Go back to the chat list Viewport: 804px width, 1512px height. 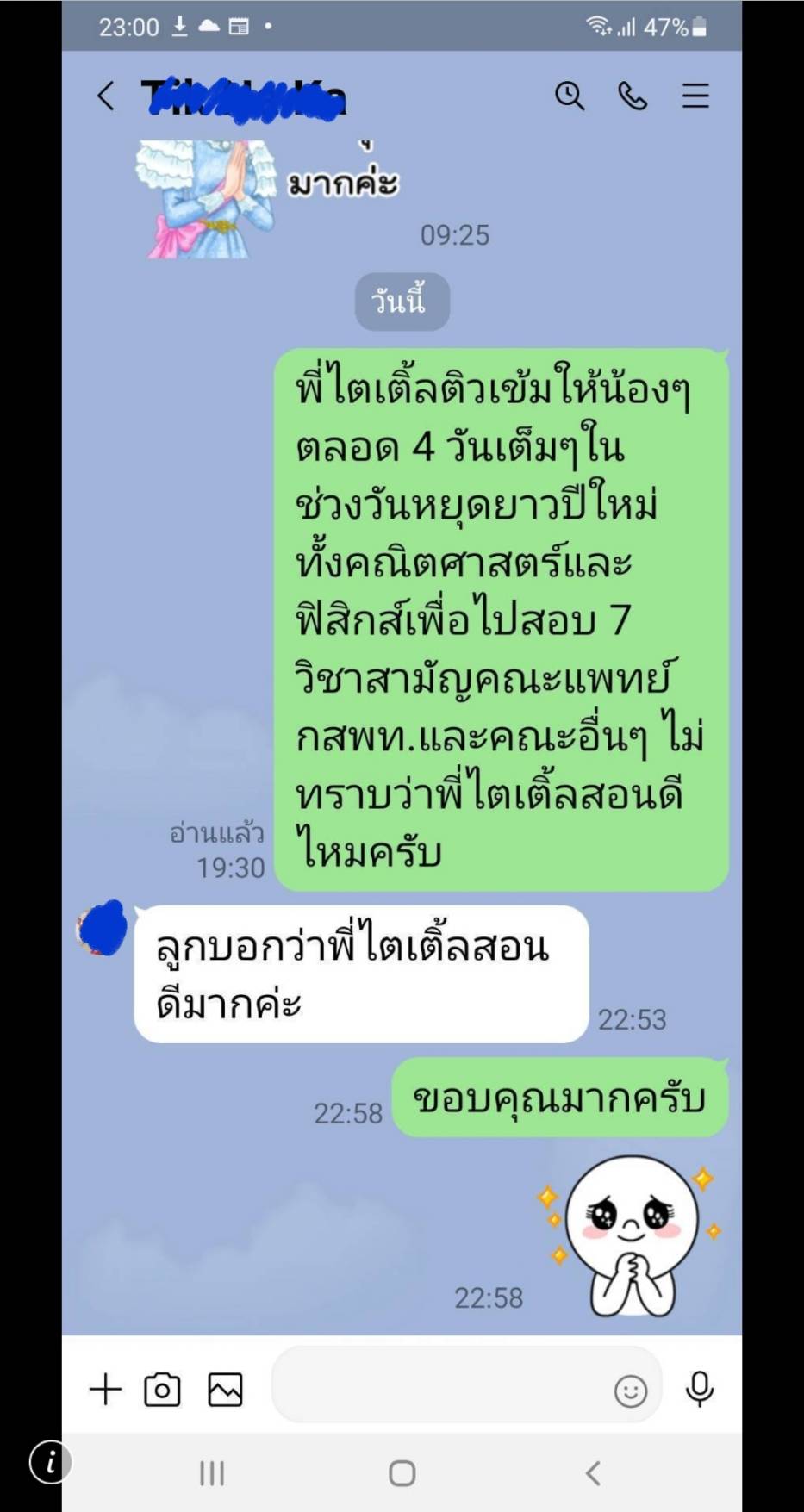click(105, 96)
